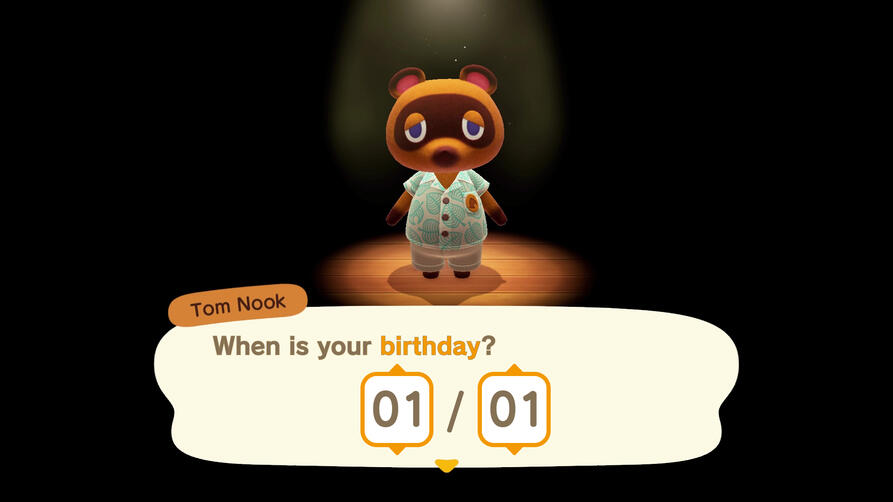
Task: Tap the continue arrow below the dialog
Action: coord(446,466)
